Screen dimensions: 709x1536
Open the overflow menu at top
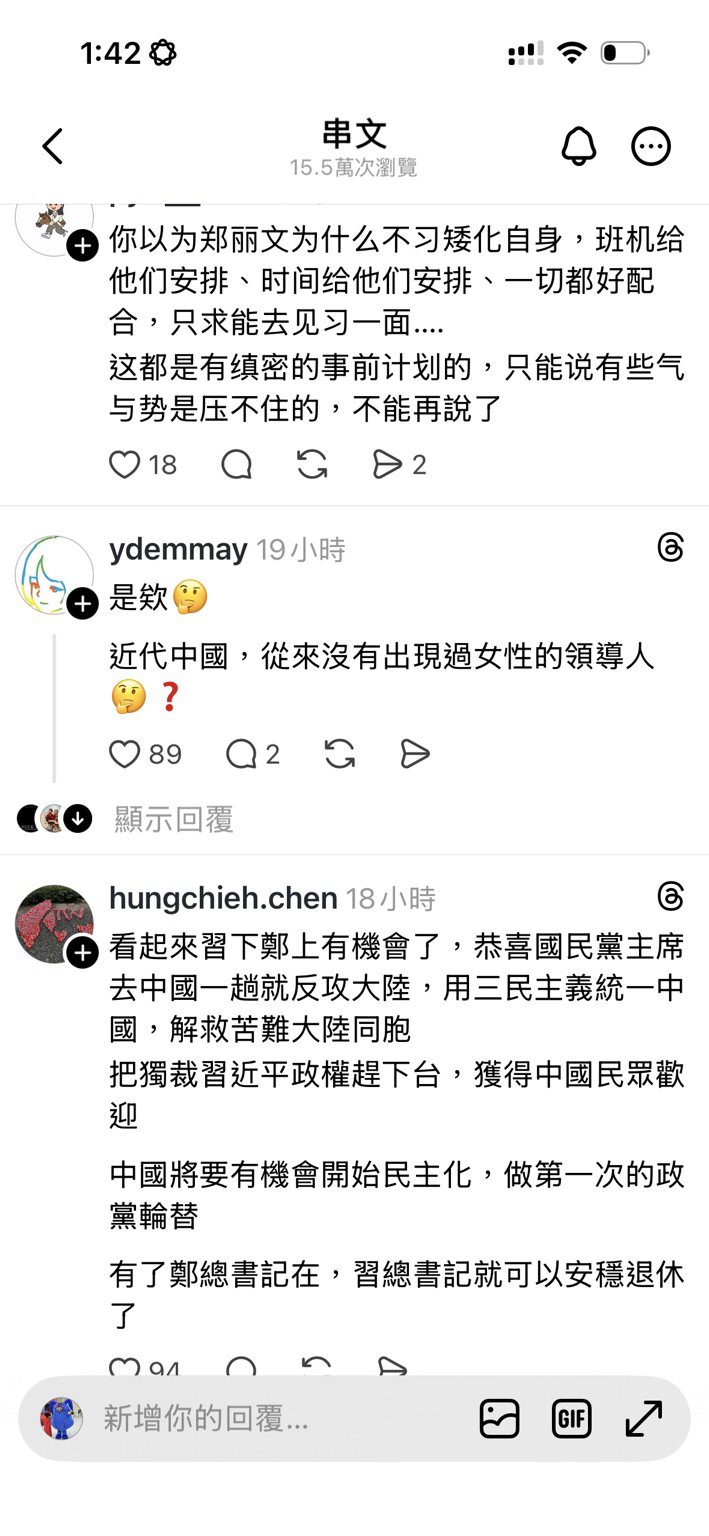[651, 147]
